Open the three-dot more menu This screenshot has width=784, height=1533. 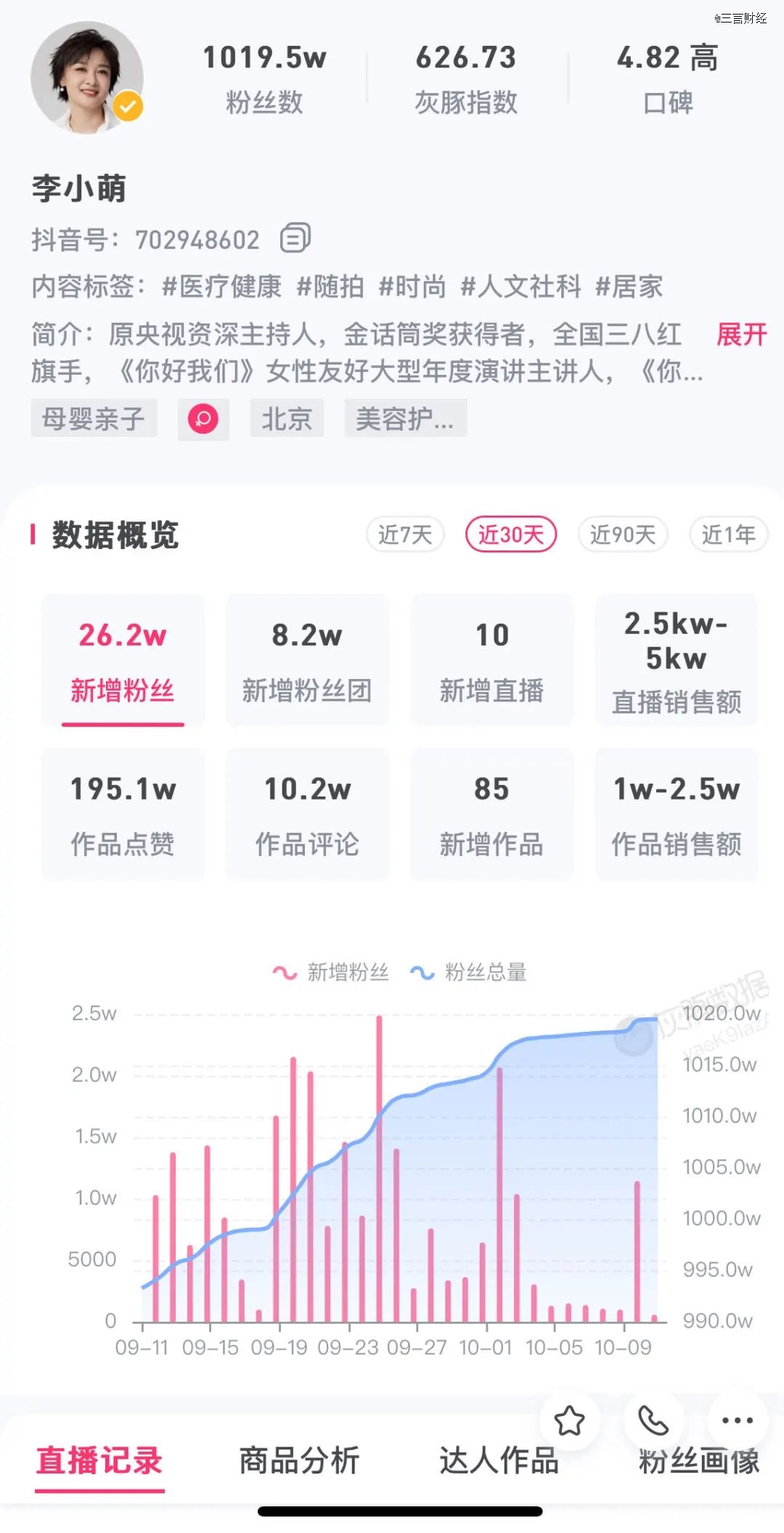738,1420
